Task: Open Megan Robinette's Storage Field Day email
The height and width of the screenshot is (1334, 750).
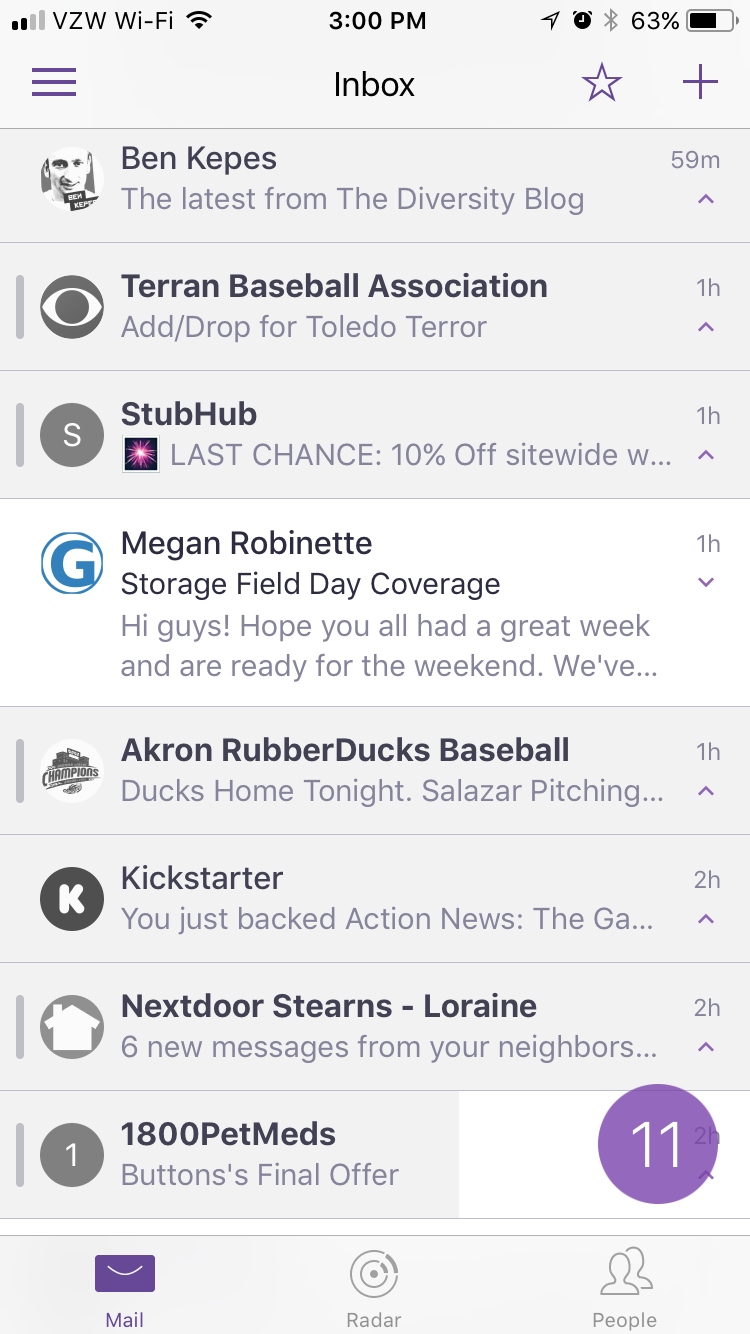Action: point(385,603)
